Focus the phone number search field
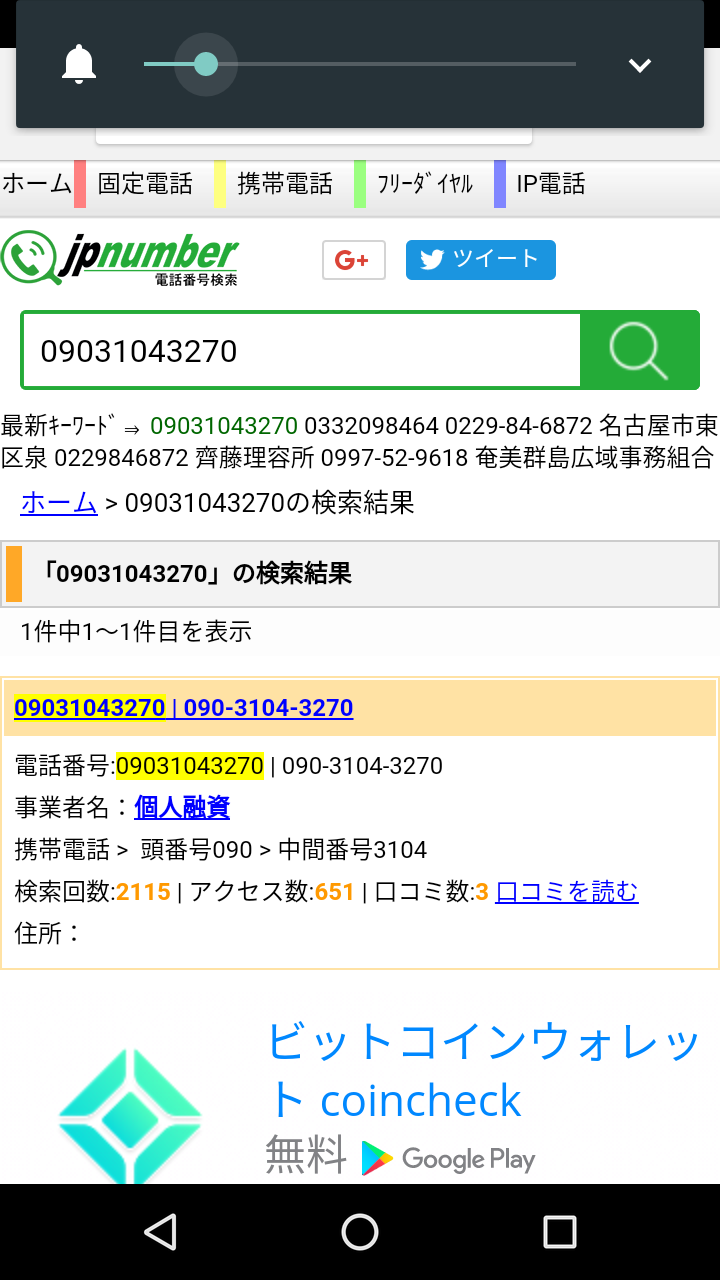Image resolution: width=720 pixels, height=1280 pixels. [x=300, y=351]
